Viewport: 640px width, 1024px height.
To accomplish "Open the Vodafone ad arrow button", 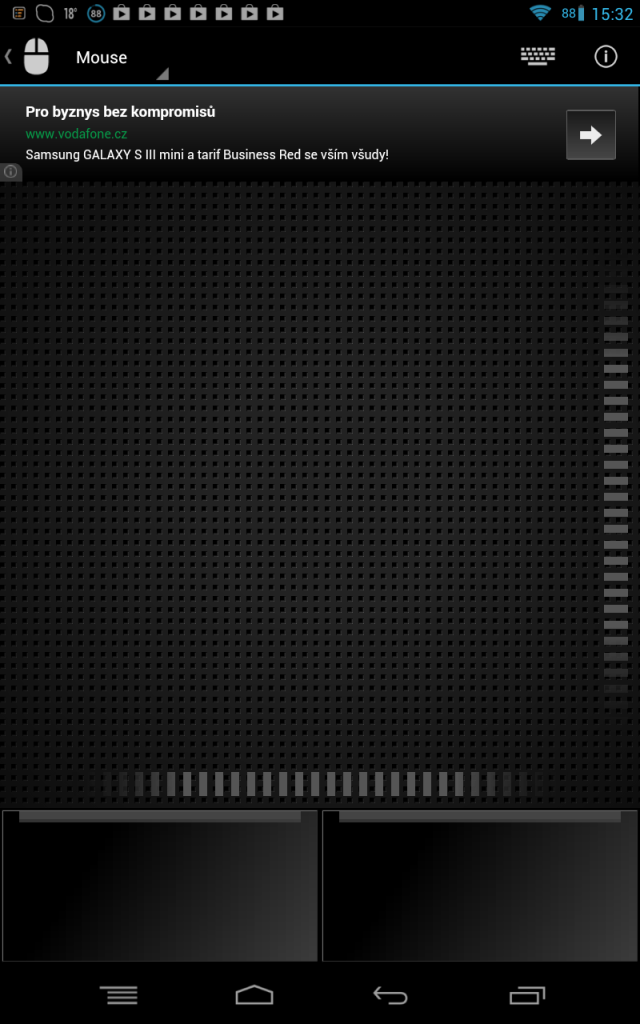I will coord(590,135).
